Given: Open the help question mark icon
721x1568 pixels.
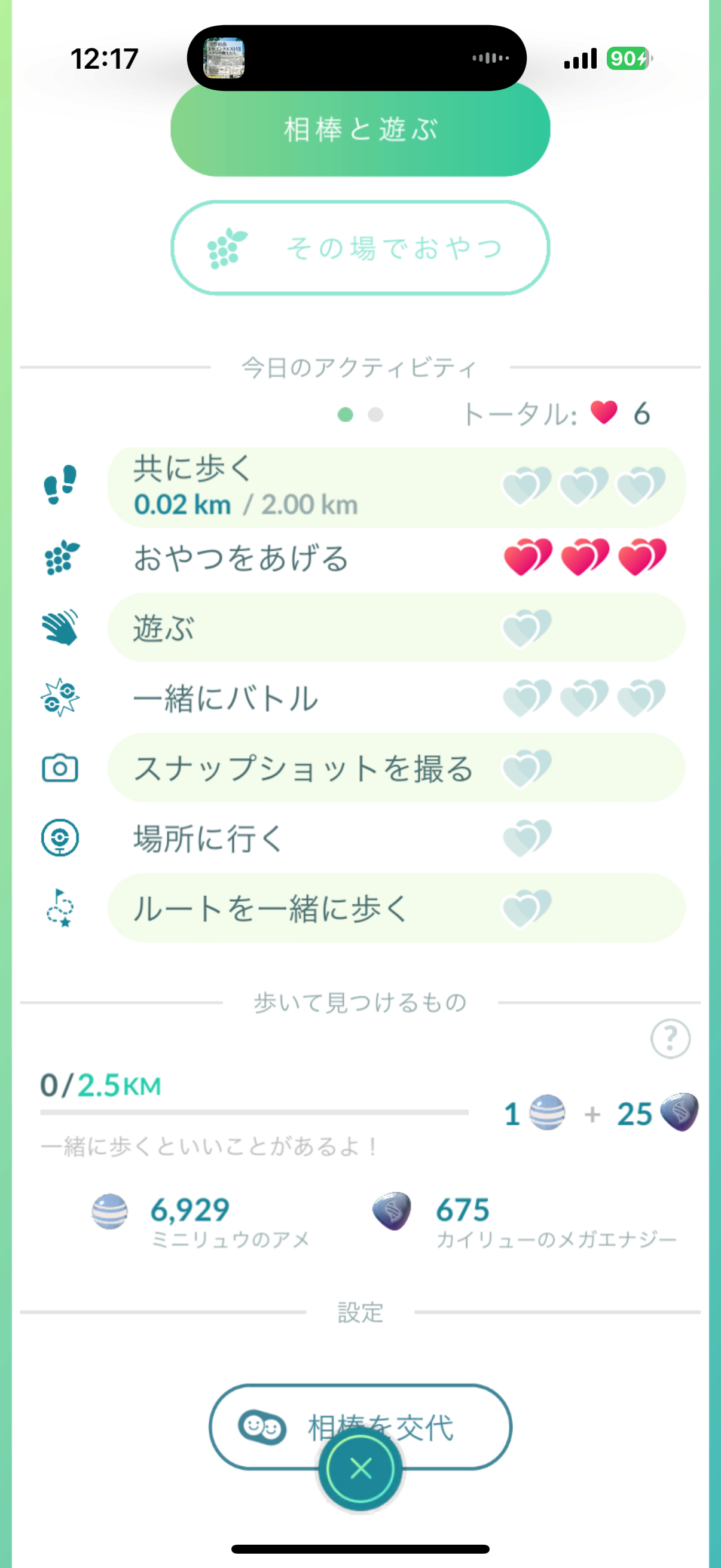Looking at the screenshot, I should pos(670,1038).
